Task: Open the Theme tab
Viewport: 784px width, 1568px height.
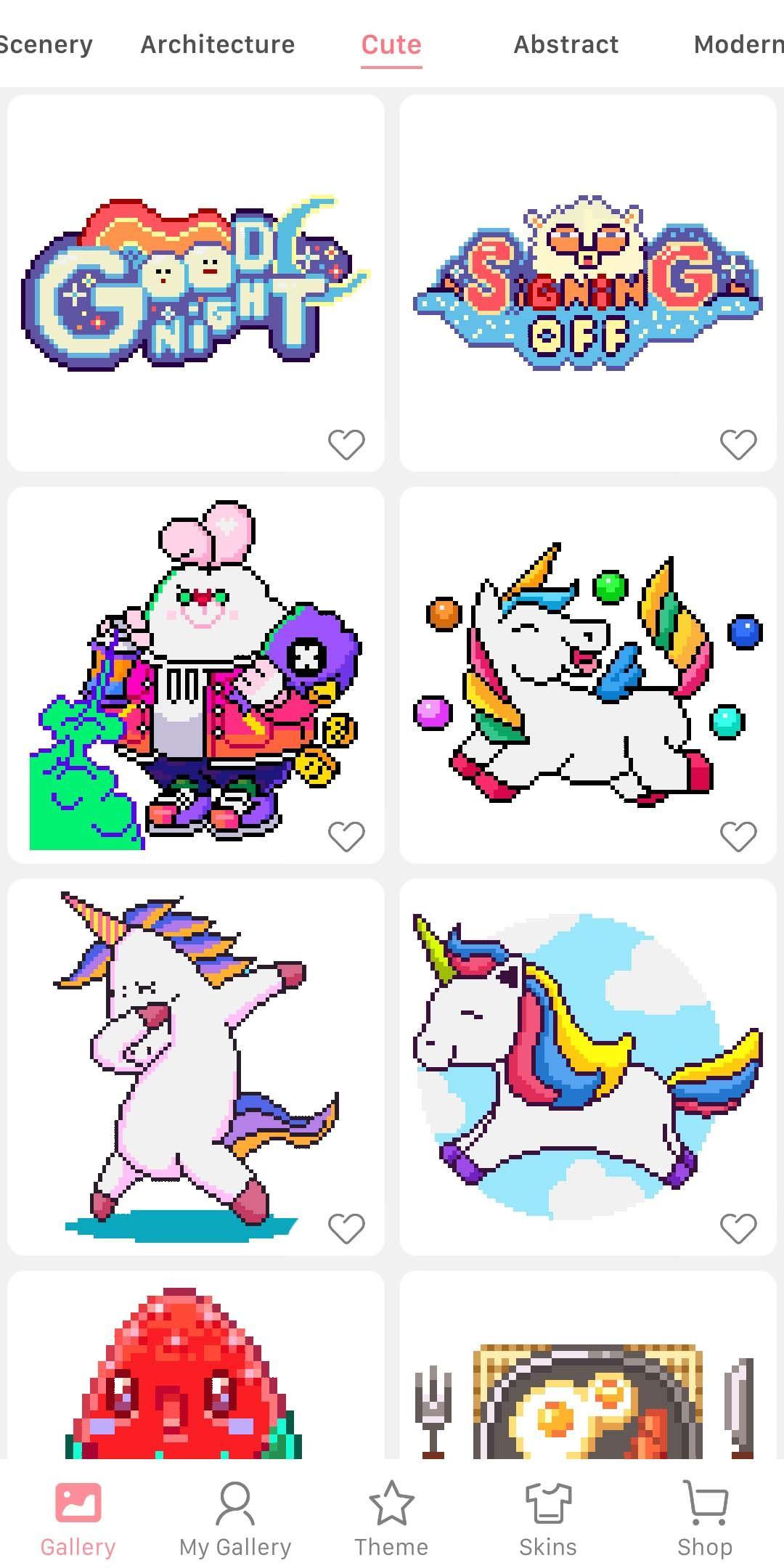Action: point(391,1519)
